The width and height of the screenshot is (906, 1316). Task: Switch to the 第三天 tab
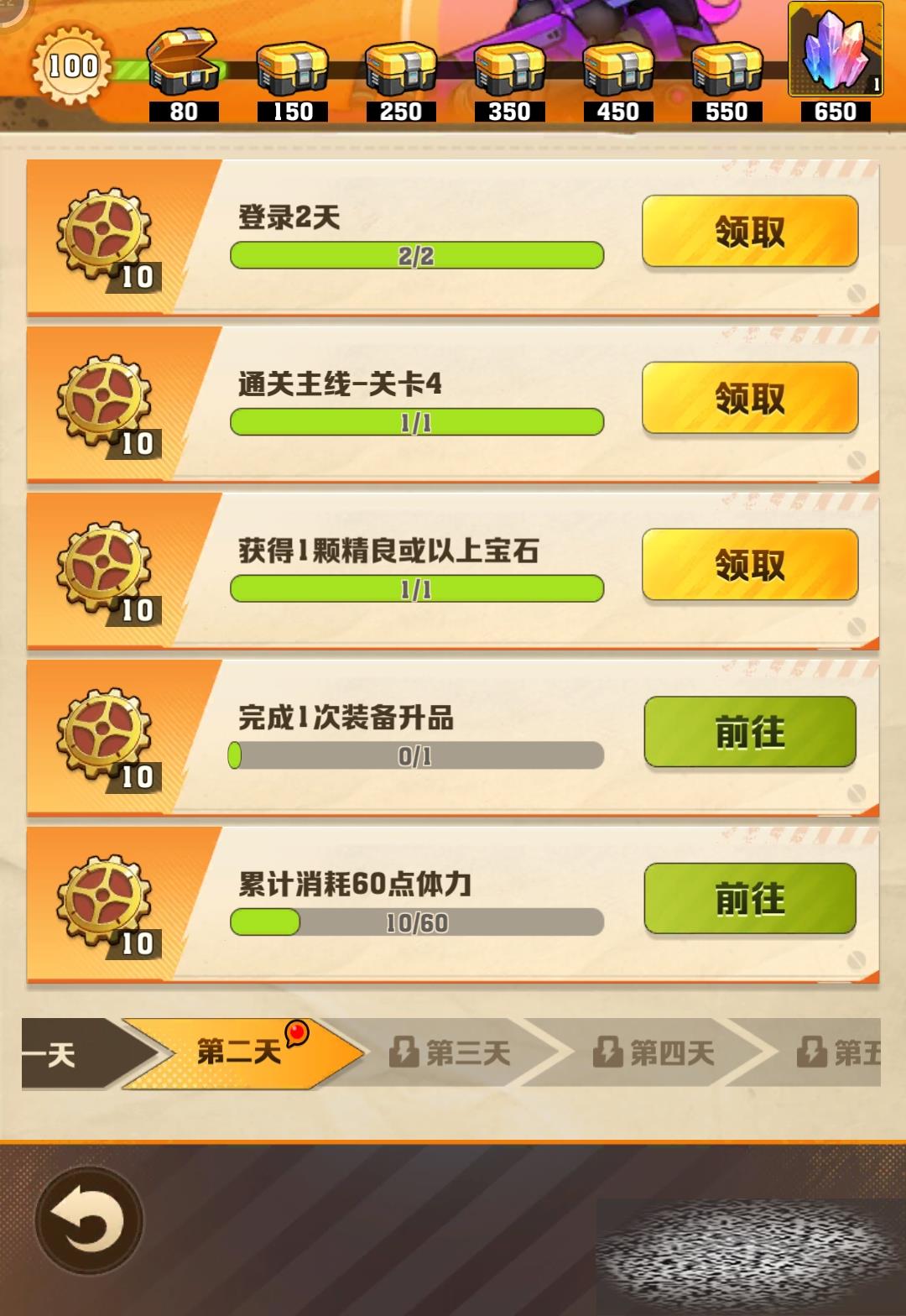tap(451, 1052)
